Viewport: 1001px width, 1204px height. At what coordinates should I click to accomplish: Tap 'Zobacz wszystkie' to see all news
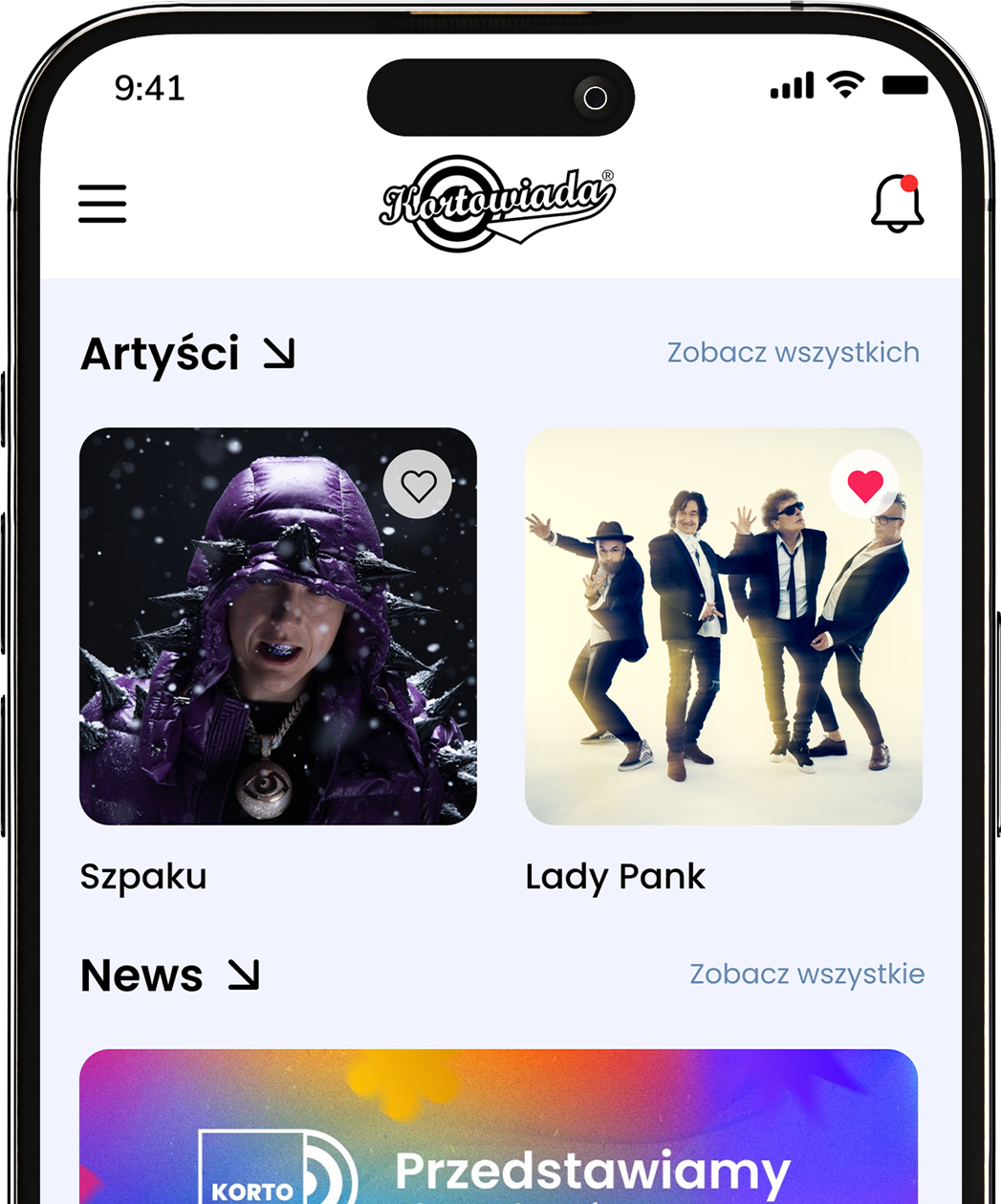point(807,974)
